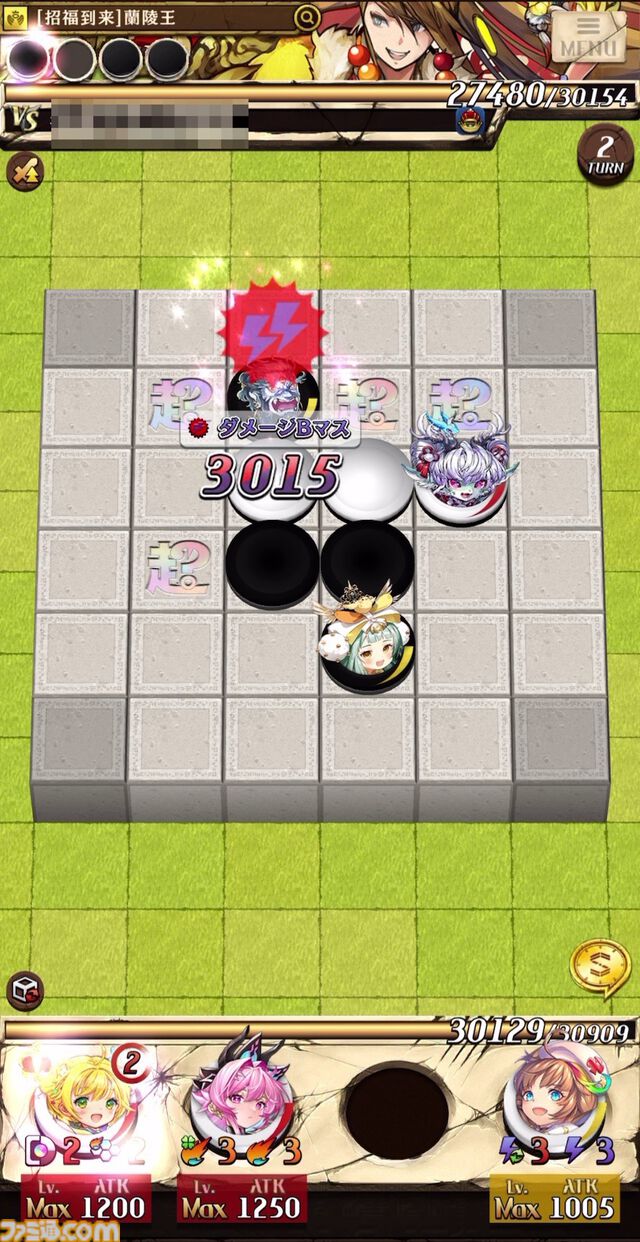Tap the magnifier next to 蘭陵王
The width and height of the screenshot is (640, 1242).
[x=307, y=17]
